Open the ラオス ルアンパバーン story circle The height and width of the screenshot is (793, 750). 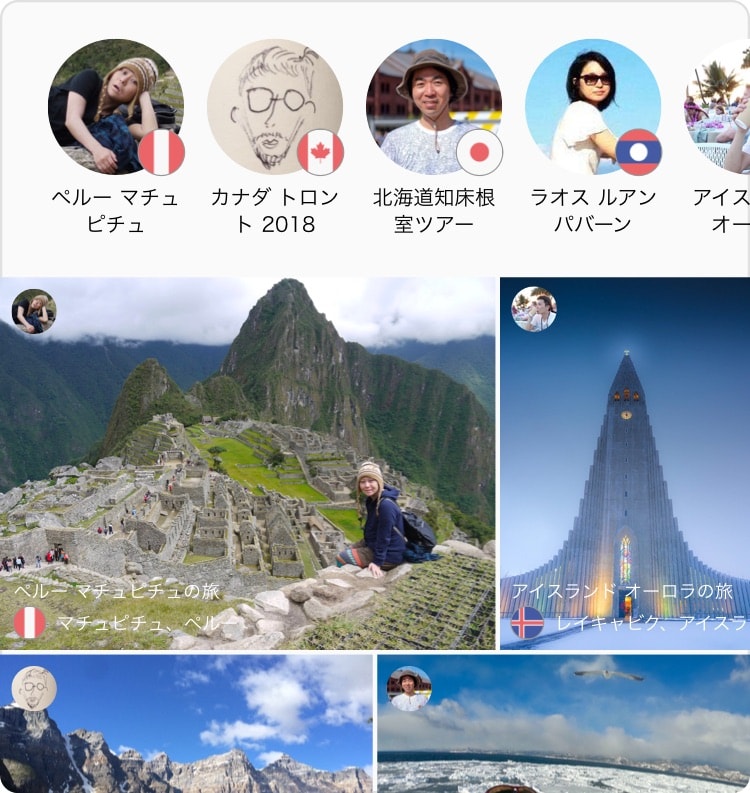pos(593,107)
